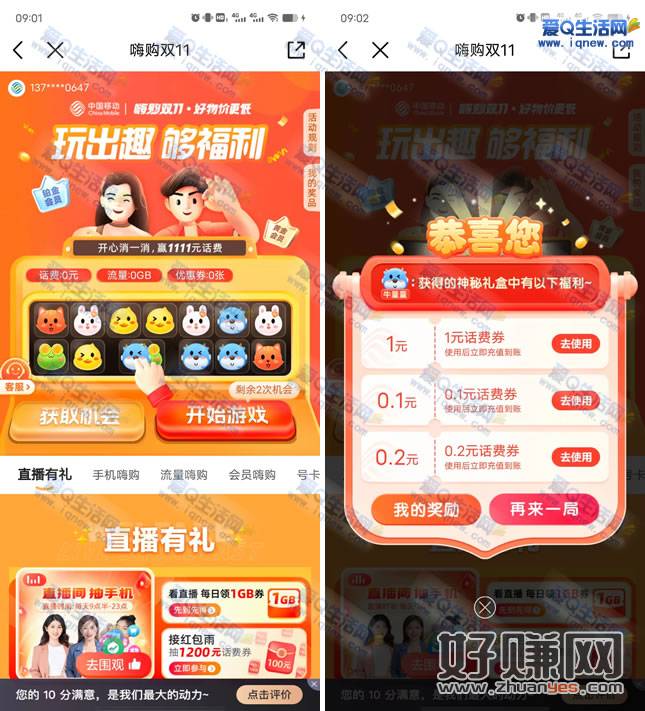Image resolution: width=645 pixels, height=711 pixels.
Task: Tap 获取机会 to get more chances
Action: click(x=79, y=417)
